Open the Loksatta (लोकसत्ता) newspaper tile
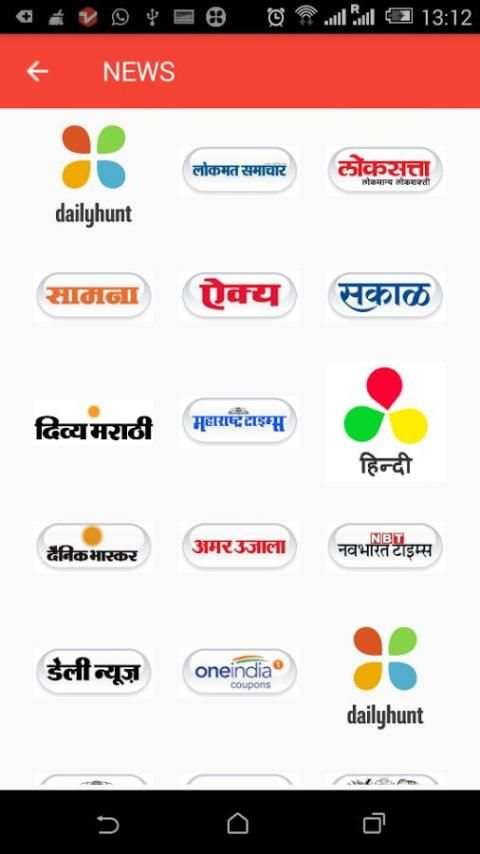The height and width of the screenshot is (854, 480). (385, 170)
